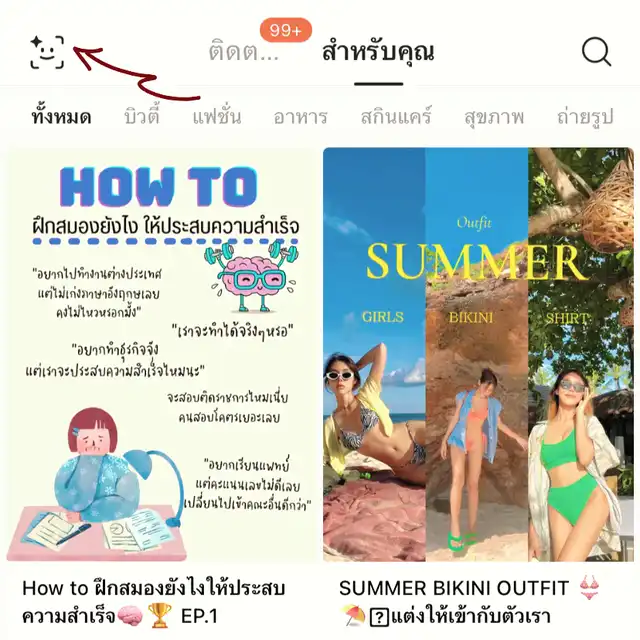Switch to the สกินแคร์ category
Image resolution: width=640 pixels, height=640 pixels.
pyautogui.click(x=395, y=117)
